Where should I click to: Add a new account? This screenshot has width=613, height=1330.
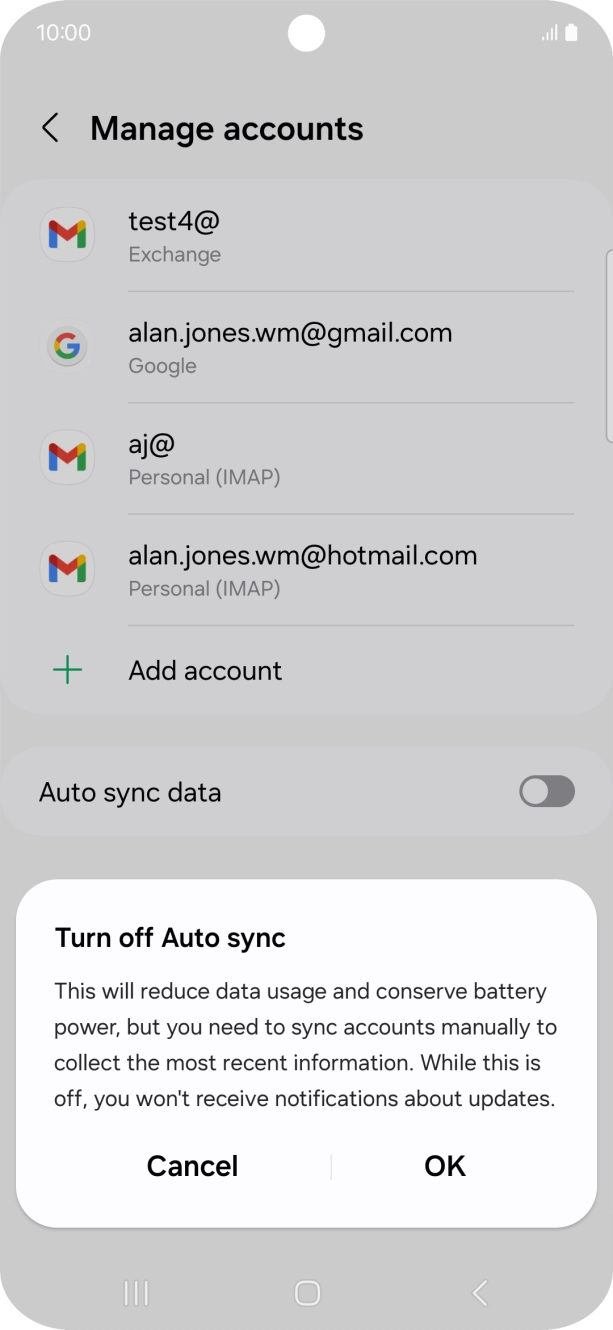205,670
